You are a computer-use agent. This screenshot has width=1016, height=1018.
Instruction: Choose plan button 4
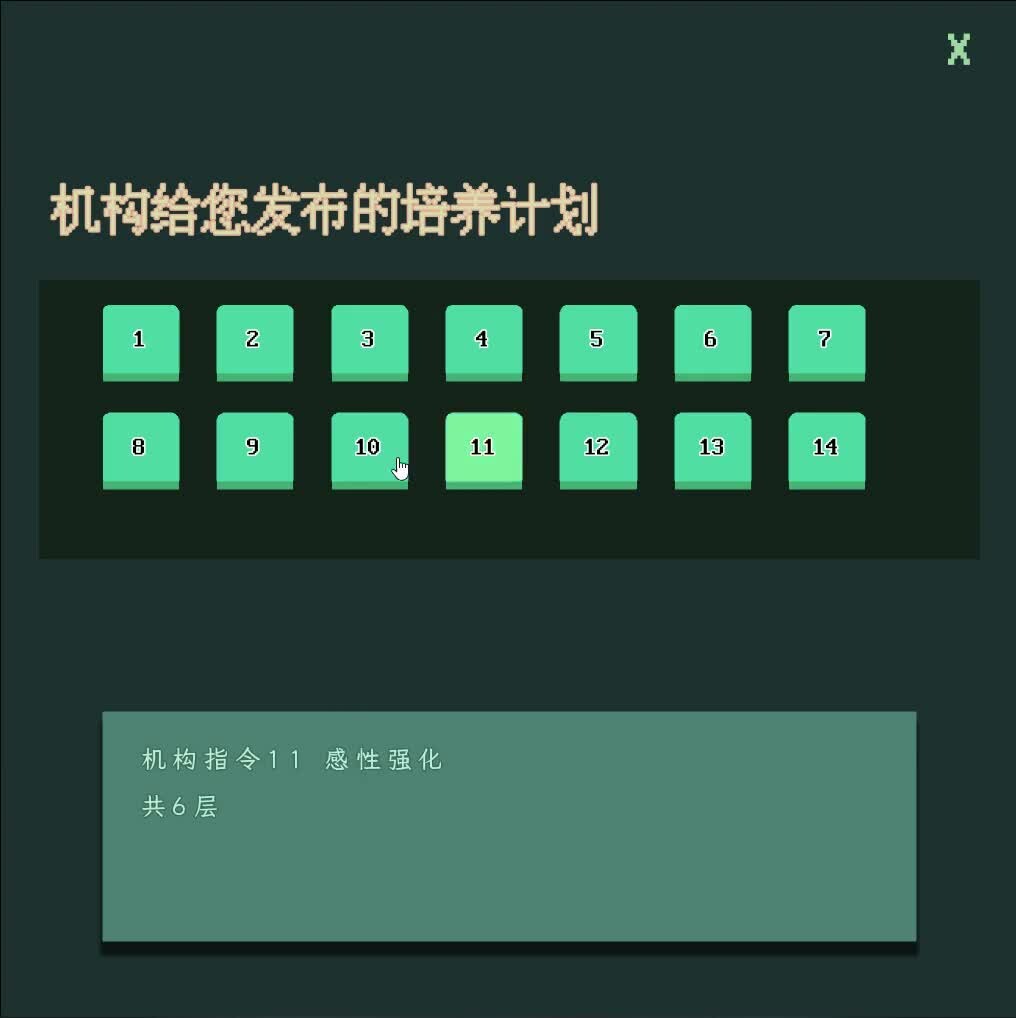point(483,341)
